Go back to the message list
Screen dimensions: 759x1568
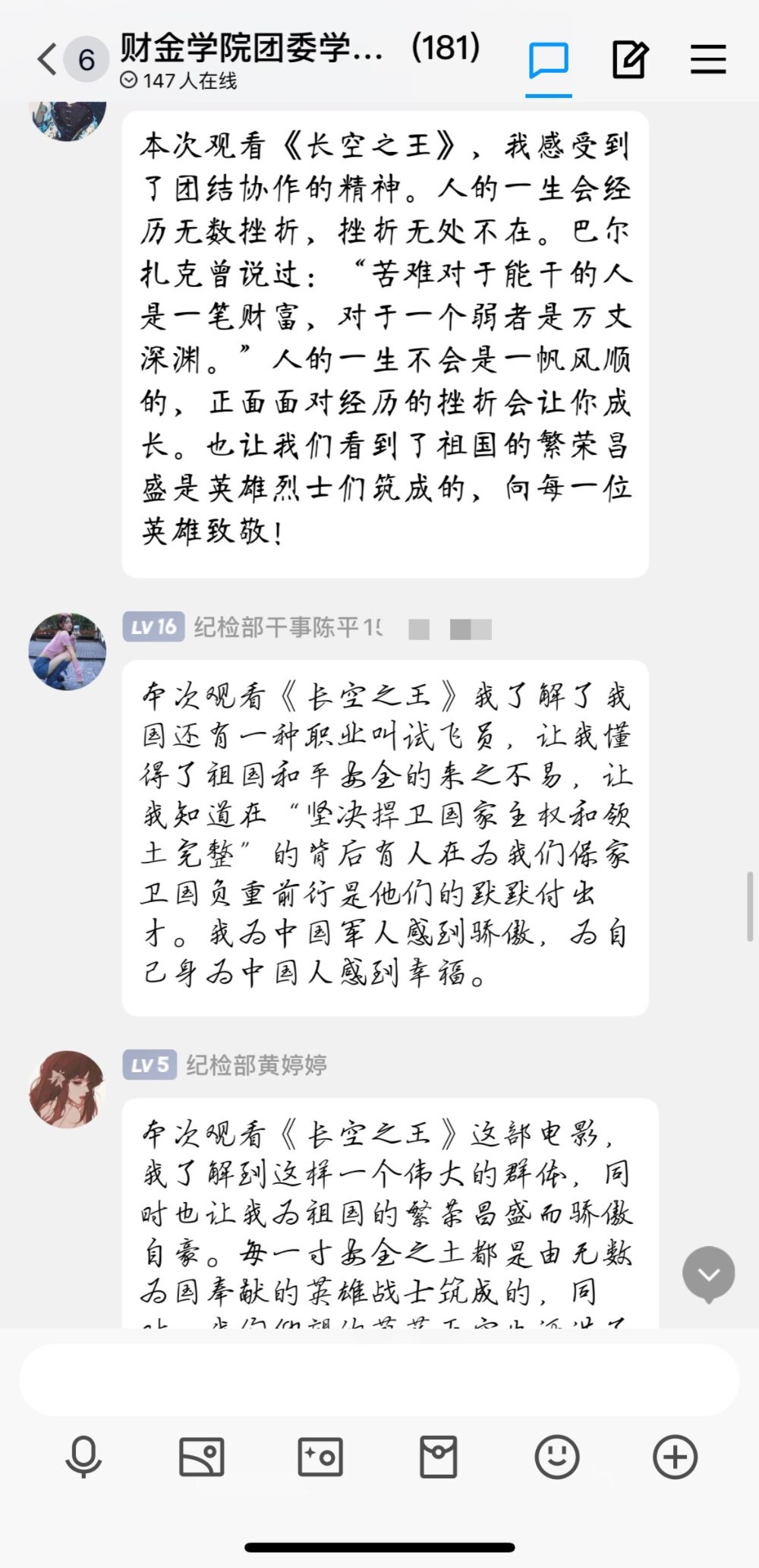click(47, 59)
